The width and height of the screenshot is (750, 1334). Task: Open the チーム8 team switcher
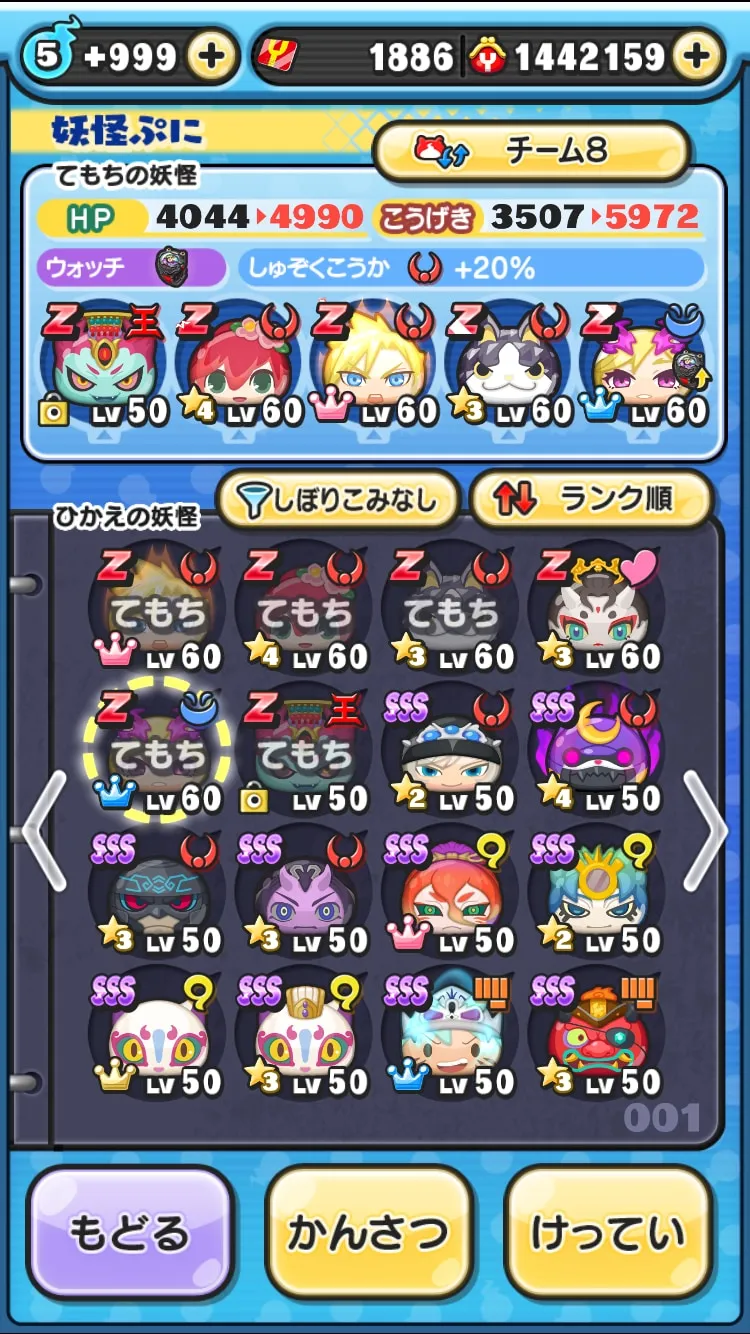[x=531, y=151]
